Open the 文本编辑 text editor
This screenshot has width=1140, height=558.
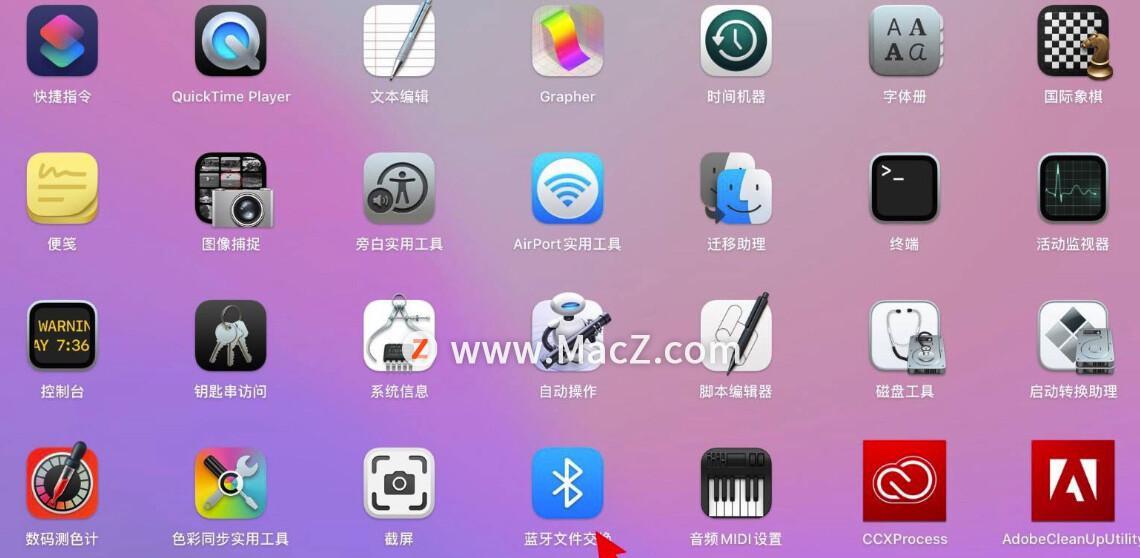tap(399, 42)
